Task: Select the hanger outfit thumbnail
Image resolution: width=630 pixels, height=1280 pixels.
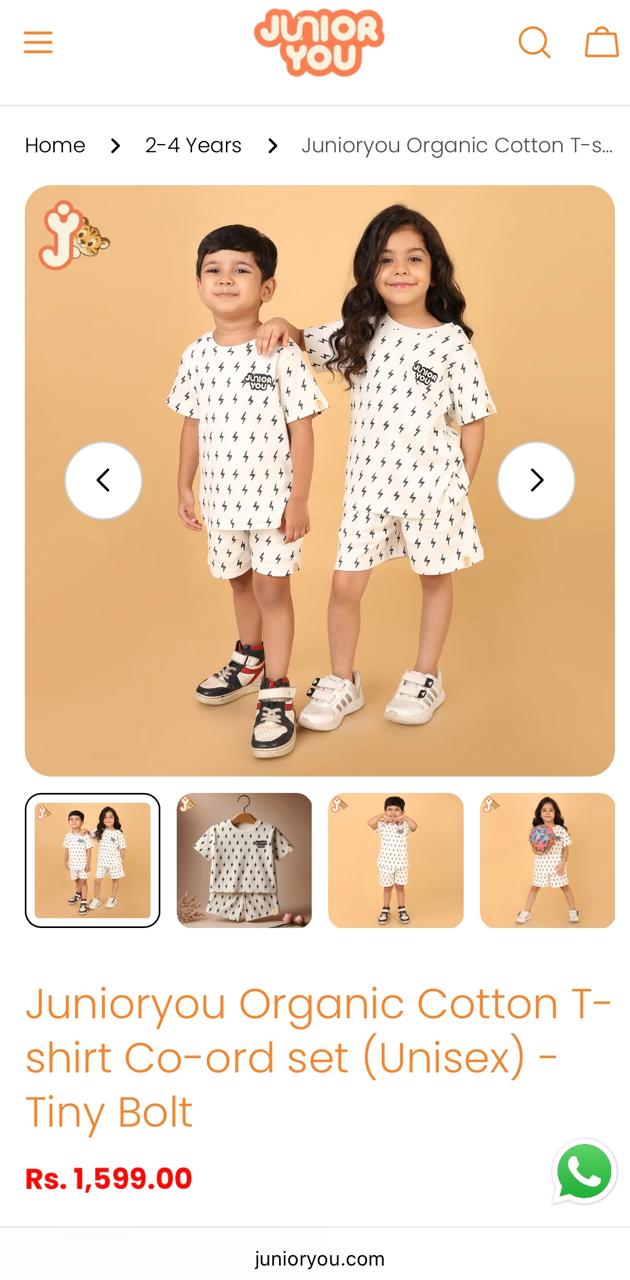Action: coord(244,860)
